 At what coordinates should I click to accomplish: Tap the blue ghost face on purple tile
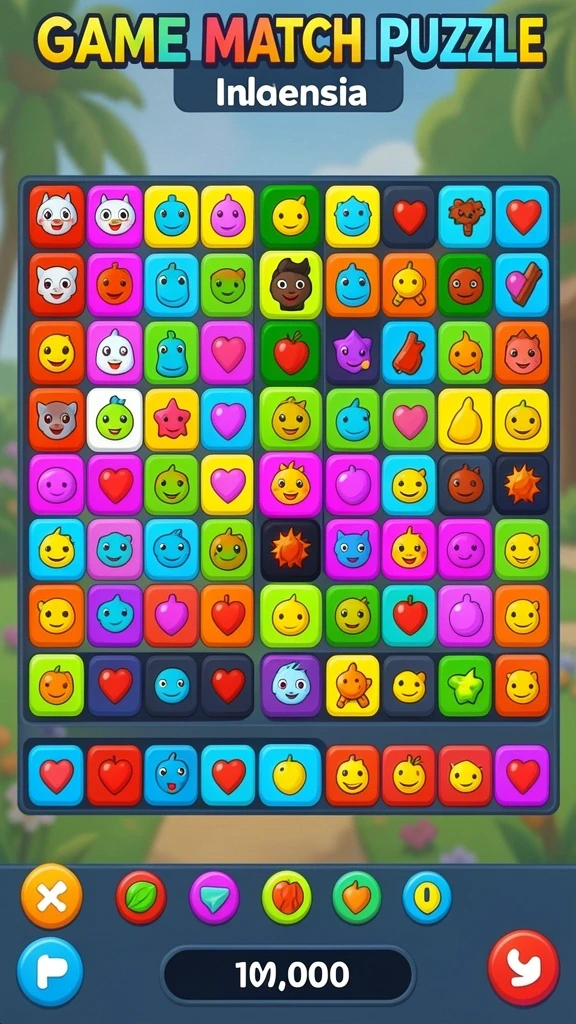(291, 686)
